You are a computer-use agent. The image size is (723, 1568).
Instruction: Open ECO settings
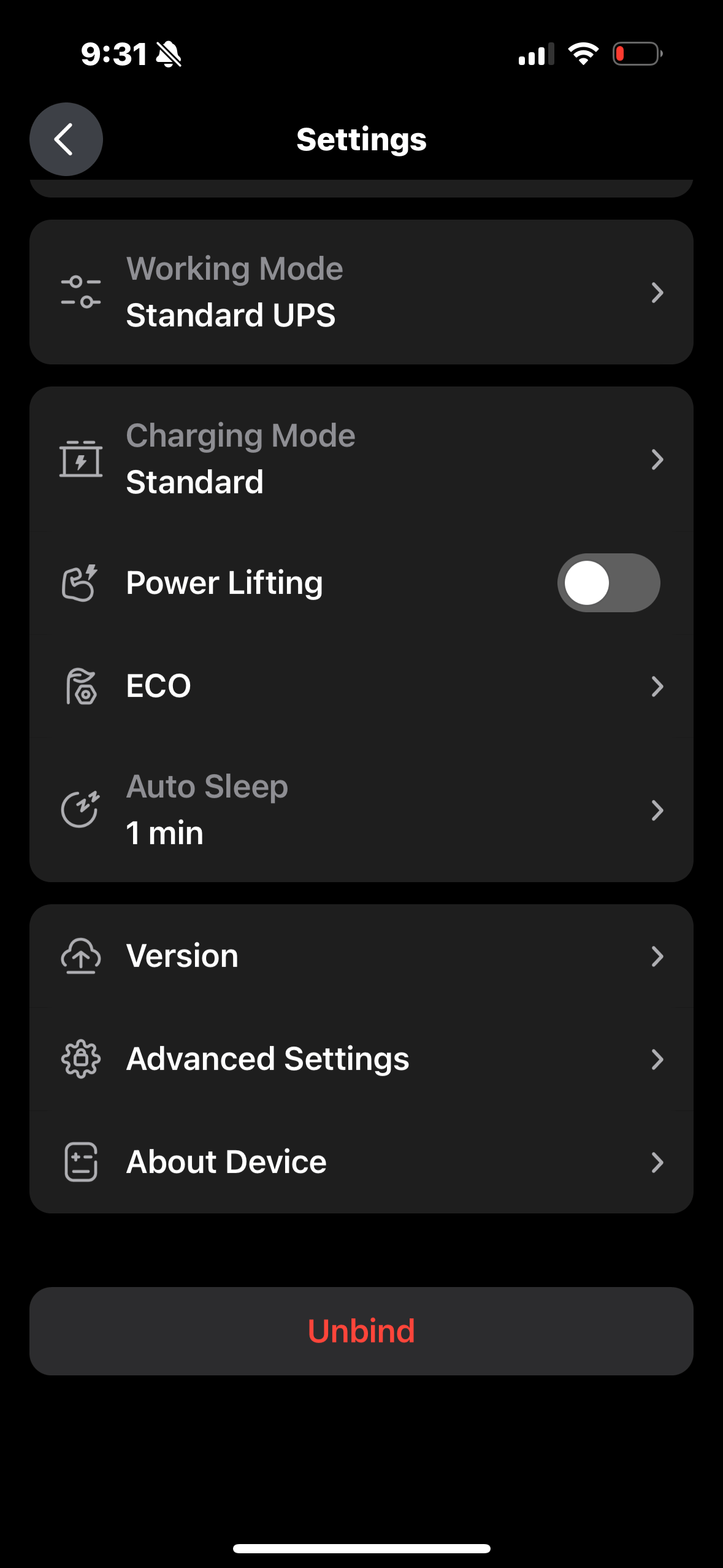tap(361, 686)
